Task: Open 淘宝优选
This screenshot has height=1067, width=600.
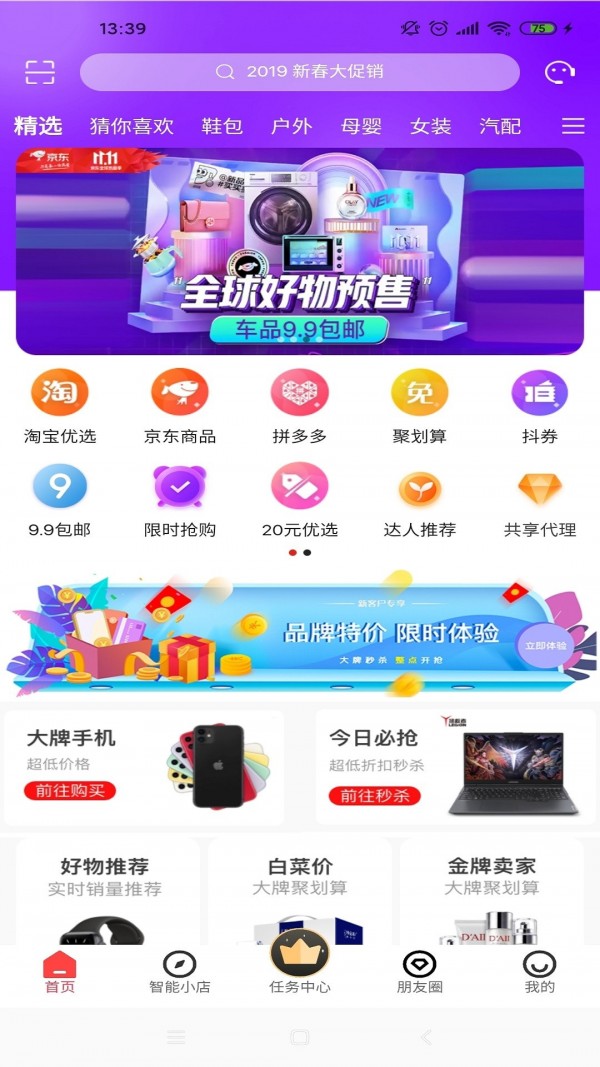Action: pyautogui.click(x=60, y=405)
